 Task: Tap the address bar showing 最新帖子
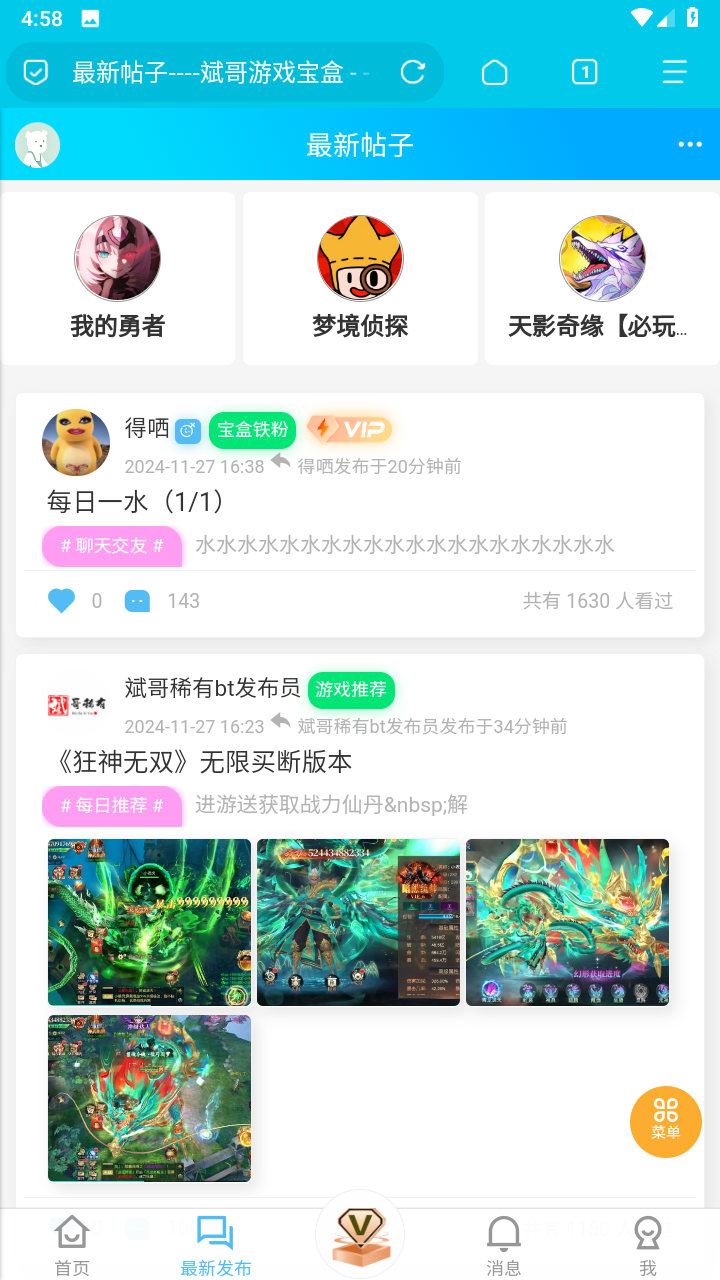point(220,72)
